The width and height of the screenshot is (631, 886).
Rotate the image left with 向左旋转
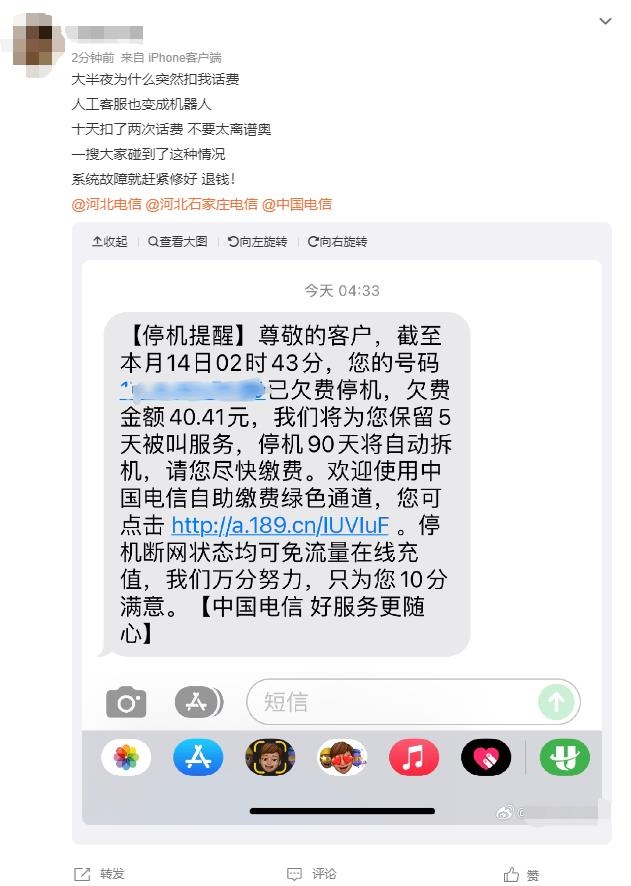(258, 242)
